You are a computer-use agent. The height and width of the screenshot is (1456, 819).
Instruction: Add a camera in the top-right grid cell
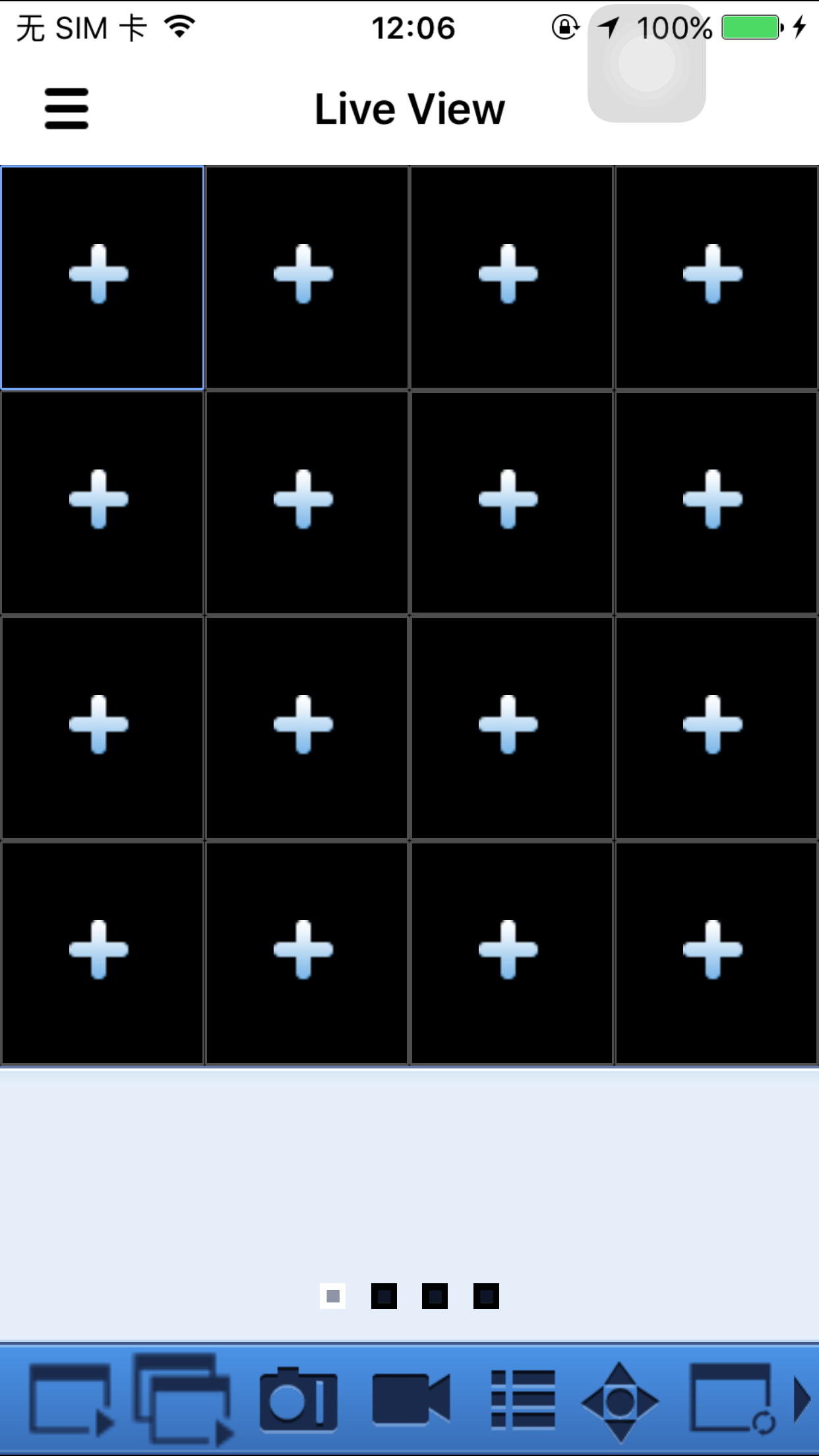pos(715,275)
